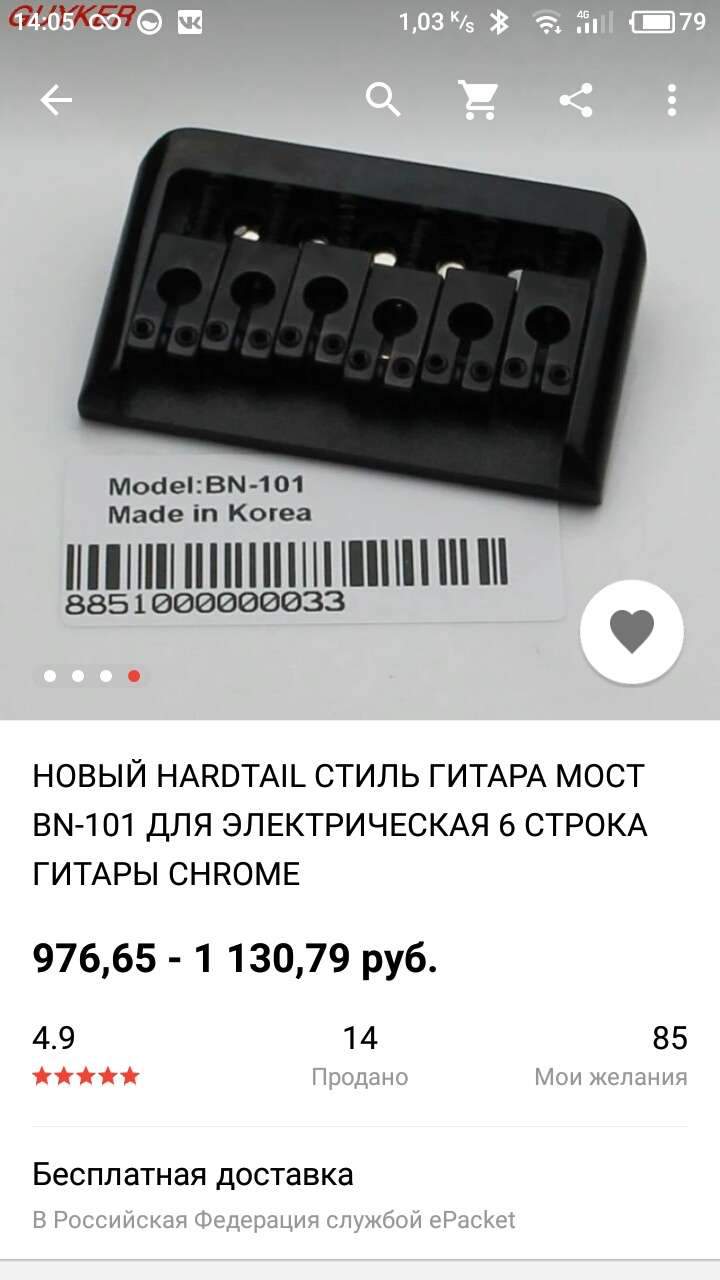The width and height of the screenshot is (720, 1280).
Task: Open the search icon
Action: point(383,100)
